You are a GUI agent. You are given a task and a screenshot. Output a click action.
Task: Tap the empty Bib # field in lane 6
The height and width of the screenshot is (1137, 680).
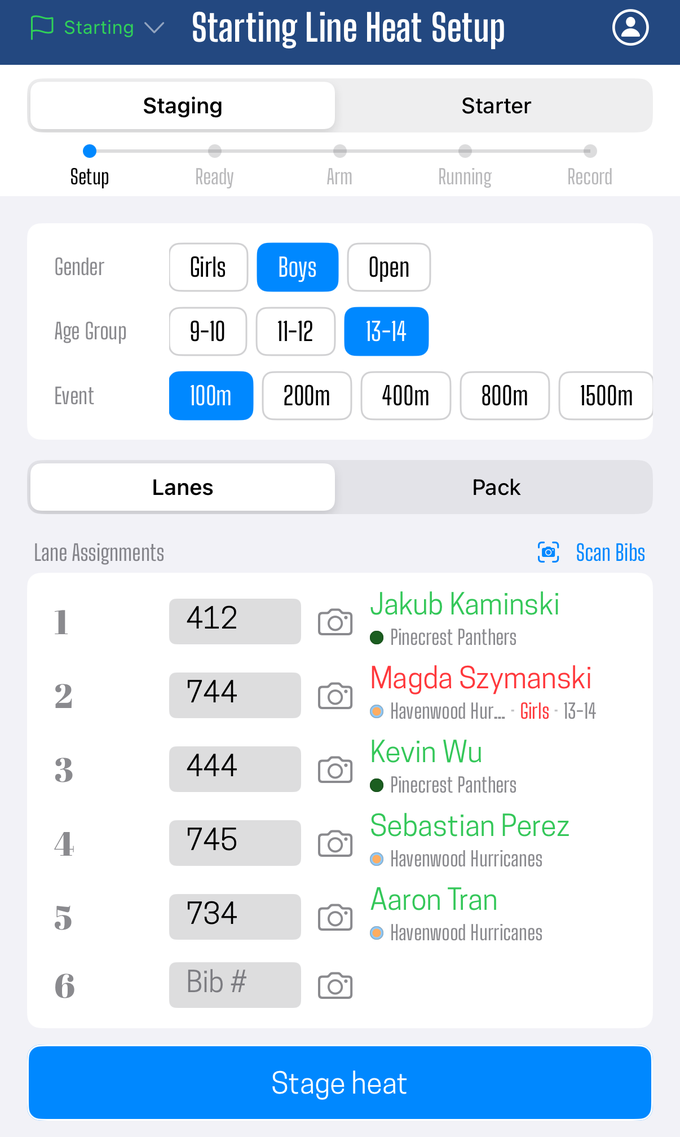[235, 985]
